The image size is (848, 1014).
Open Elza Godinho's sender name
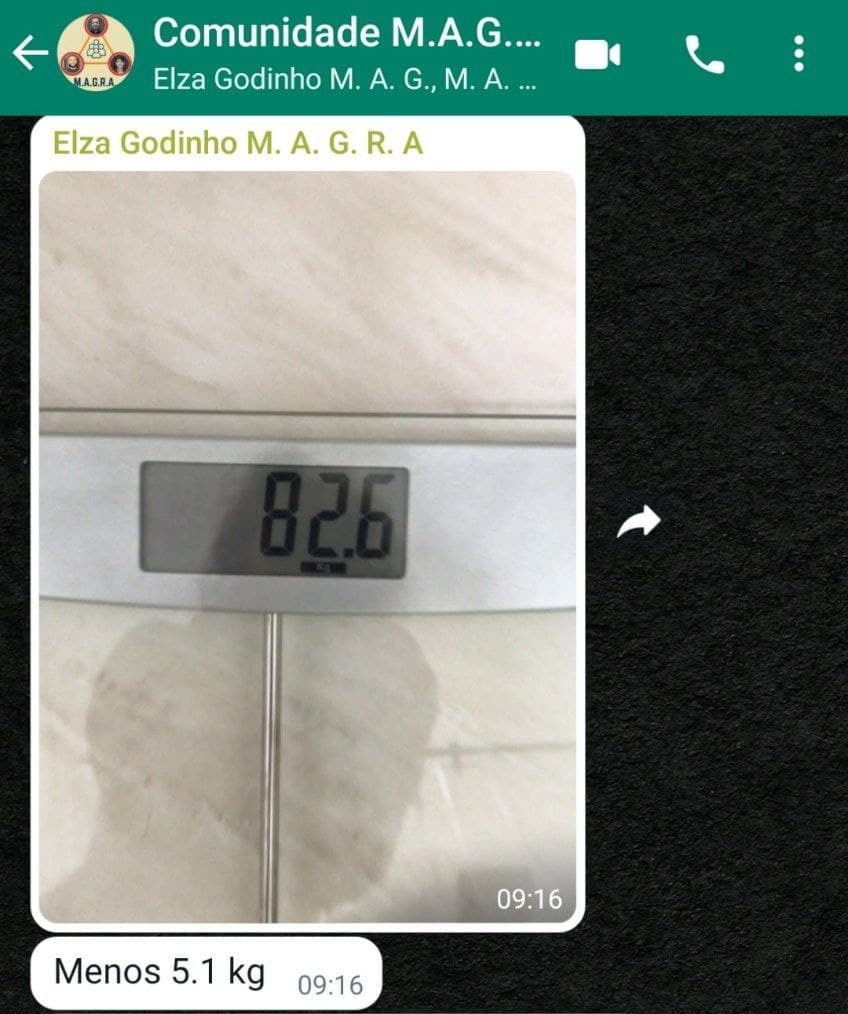238,143
